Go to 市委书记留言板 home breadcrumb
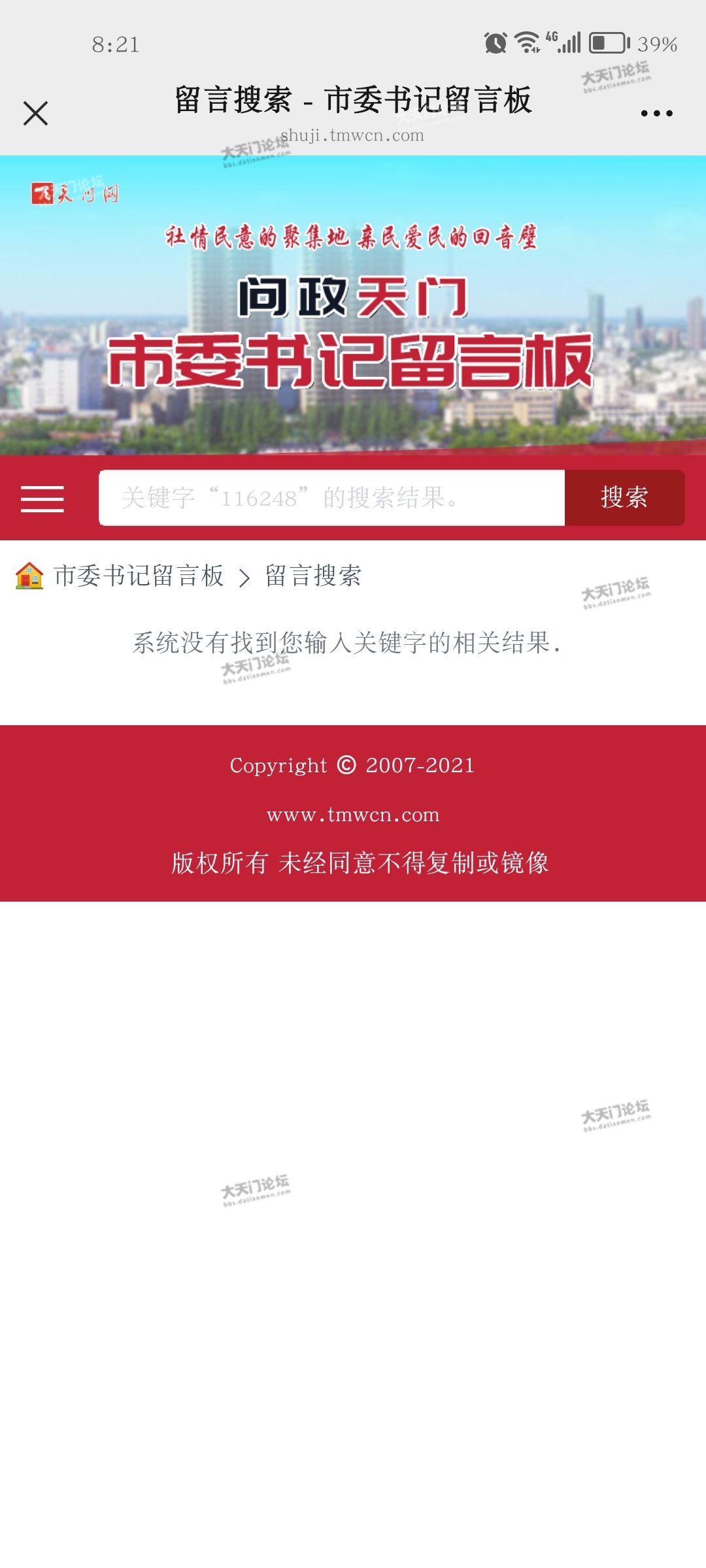 coord(138,576)
